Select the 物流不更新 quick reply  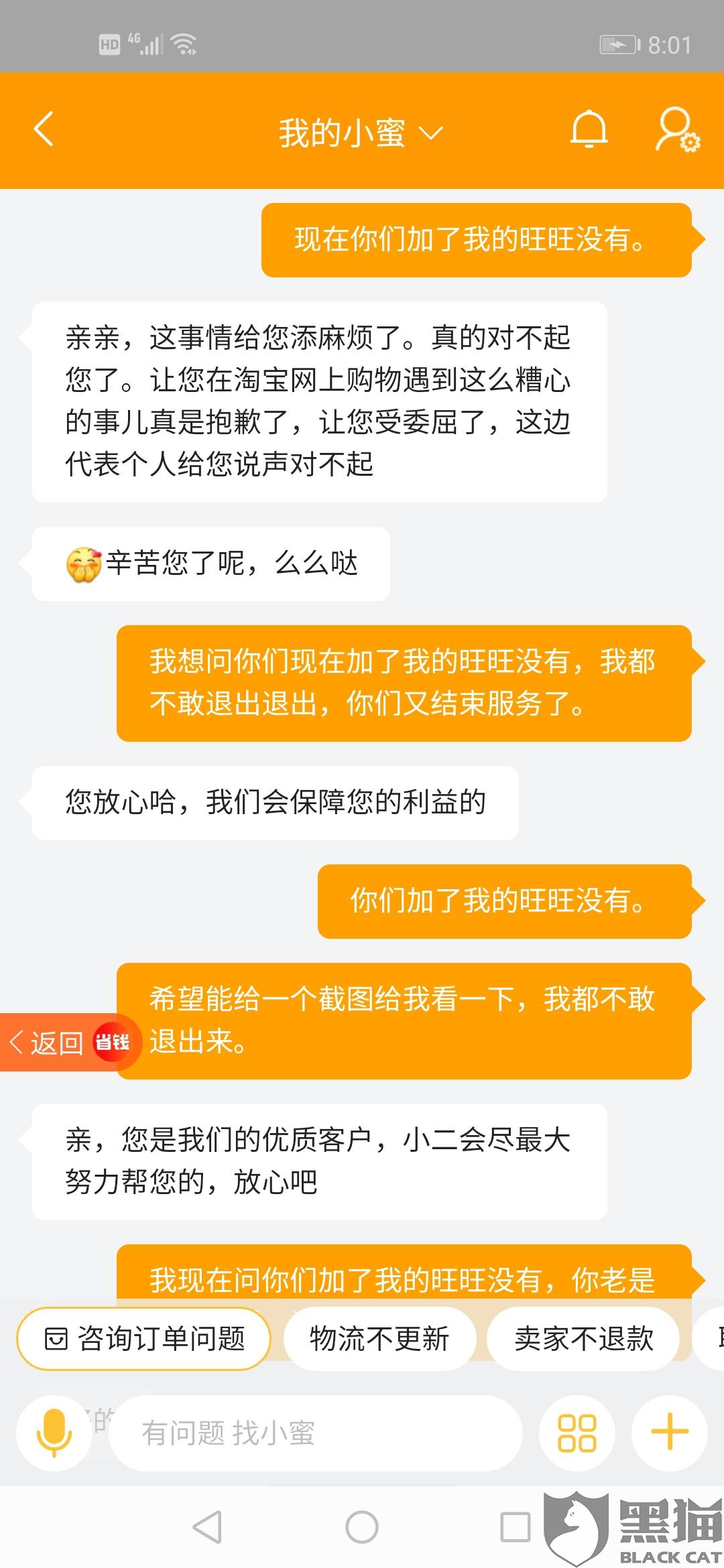click(379, 1339)
